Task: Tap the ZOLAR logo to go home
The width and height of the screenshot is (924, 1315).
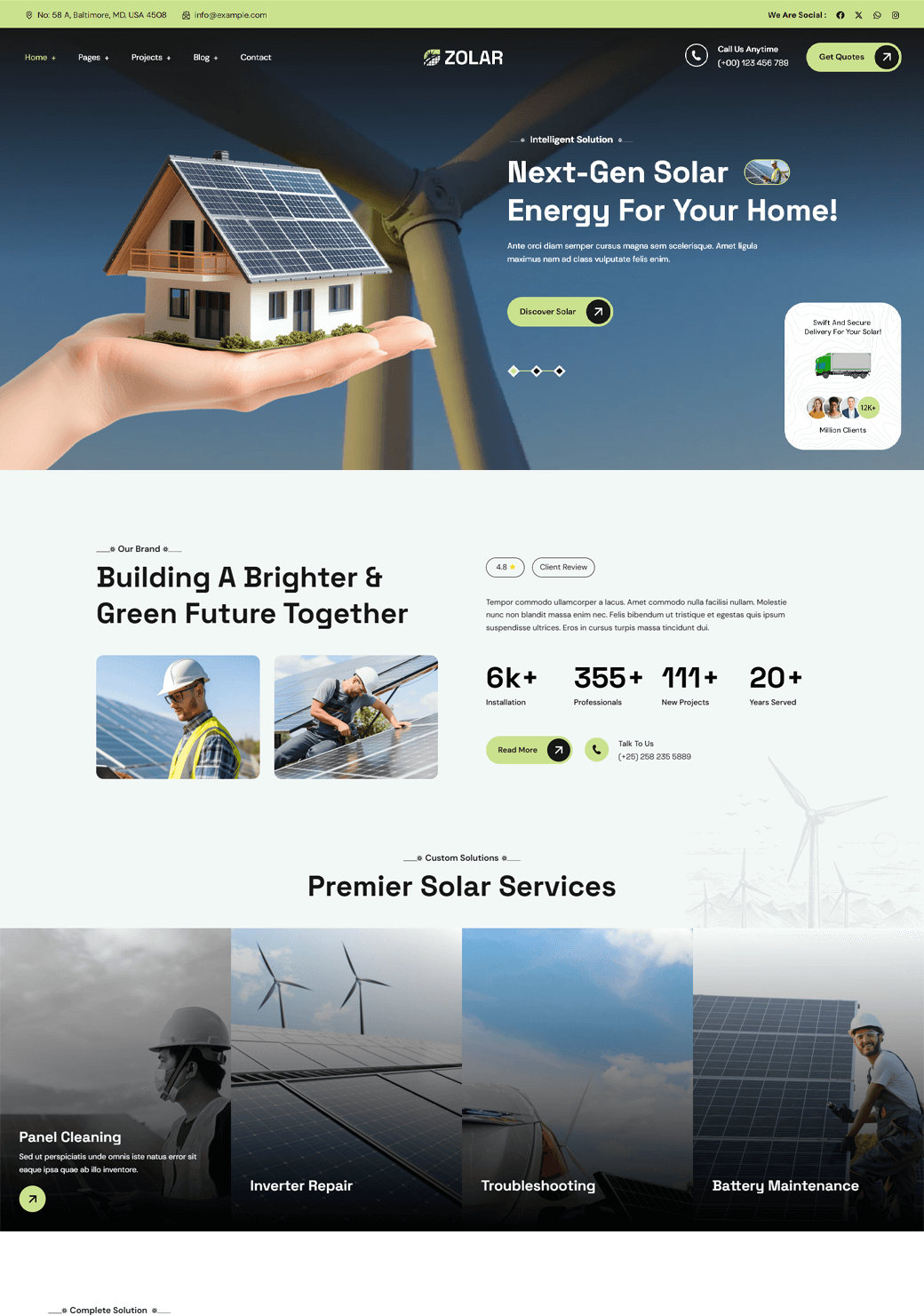Action: tap(463, 58)
